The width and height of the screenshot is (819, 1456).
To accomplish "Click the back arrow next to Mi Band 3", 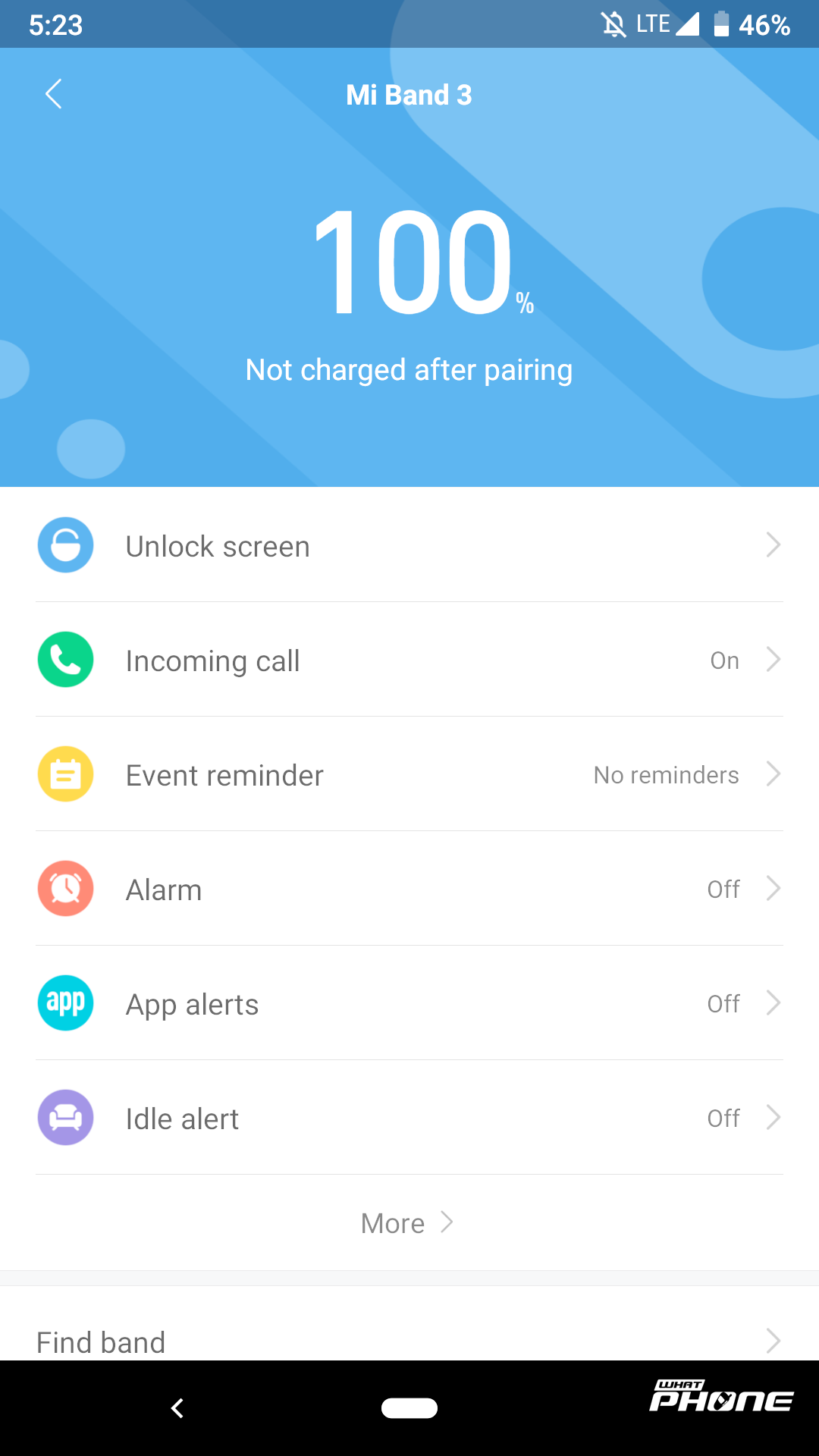I will click(53, 94).
